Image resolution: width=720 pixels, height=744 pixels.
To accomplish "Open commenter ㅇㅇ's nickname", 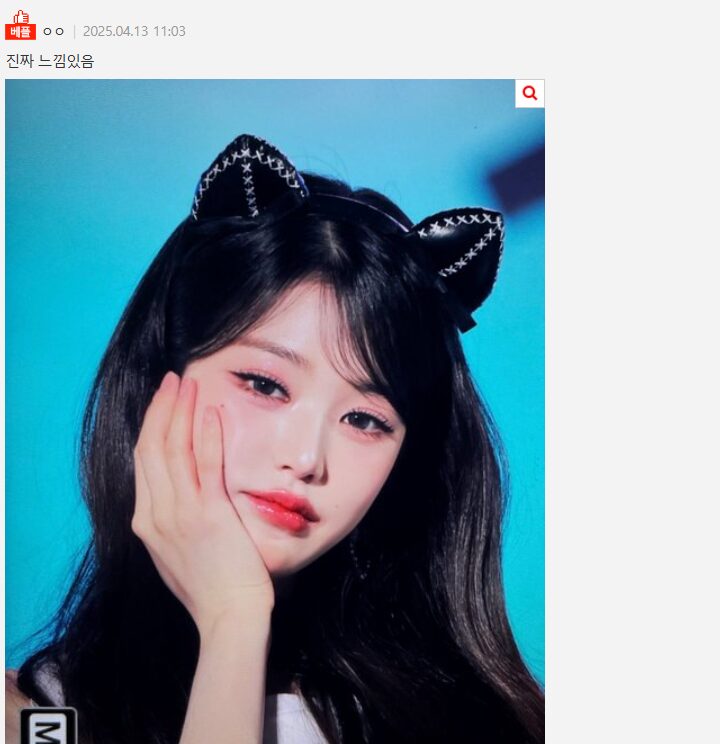I will [x=53, y=32].
